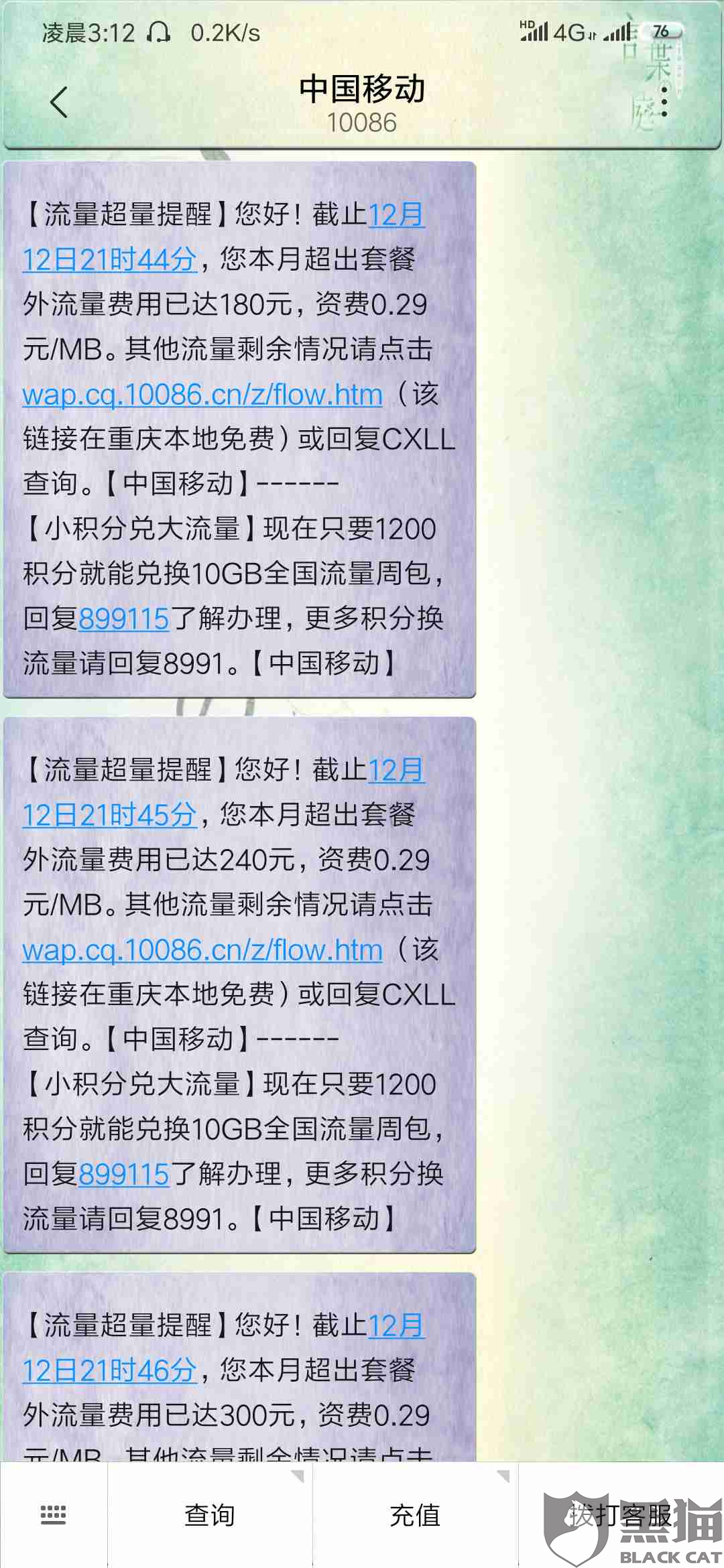Open the three-dot overflow menu
Image resolution: width=724 pixels, height=1568 pixels.
pos(664,102)
